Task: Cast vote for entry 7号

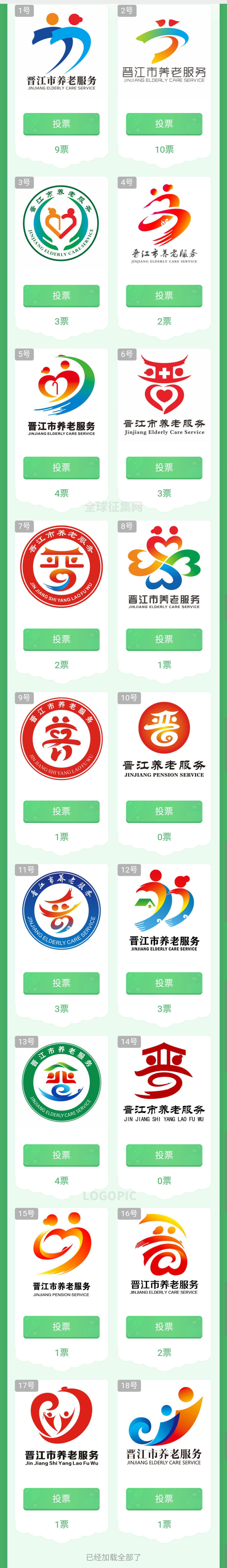Action: coord(61,639)
